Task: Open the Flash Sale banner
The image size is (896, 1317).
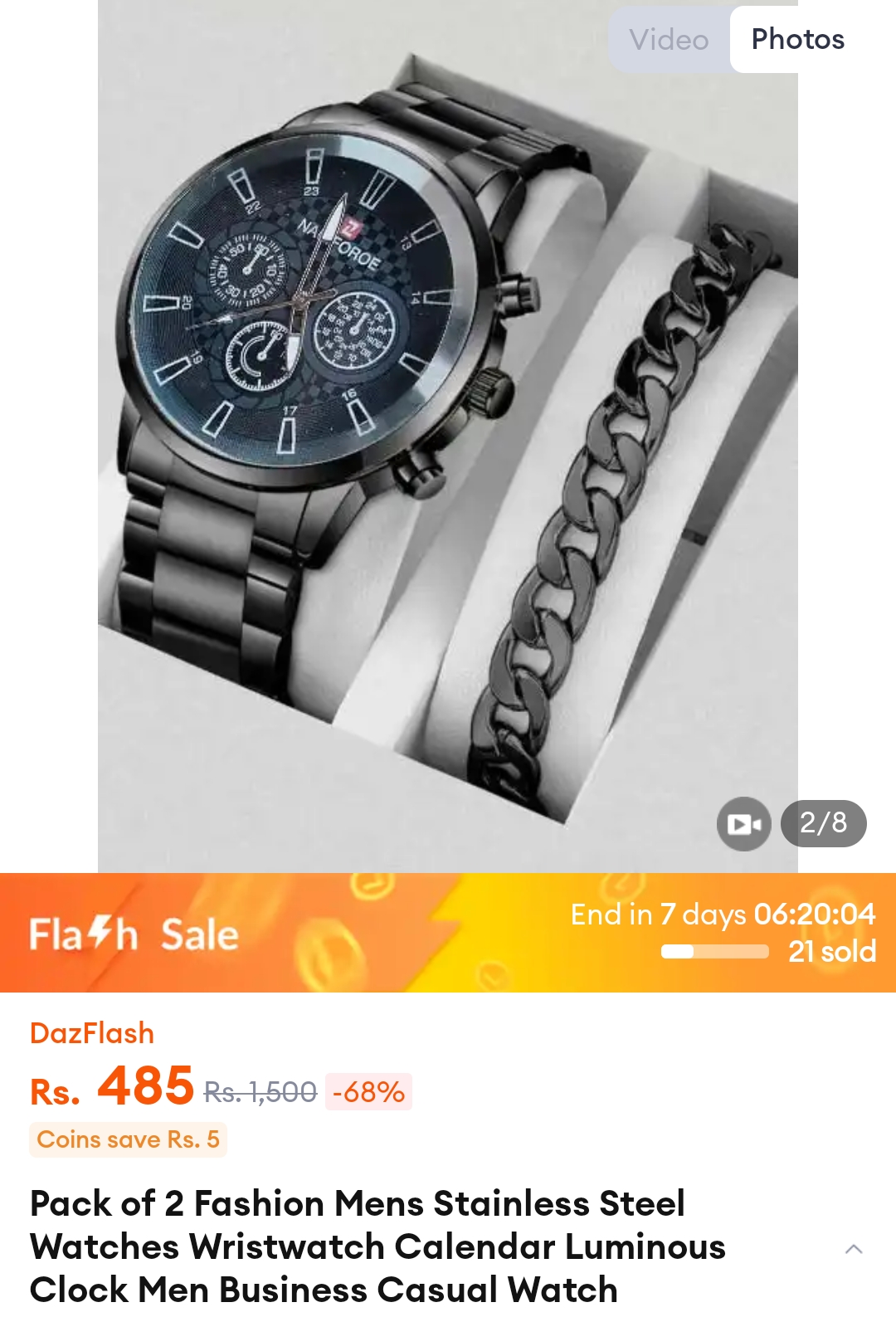Action: pos(448,933)
